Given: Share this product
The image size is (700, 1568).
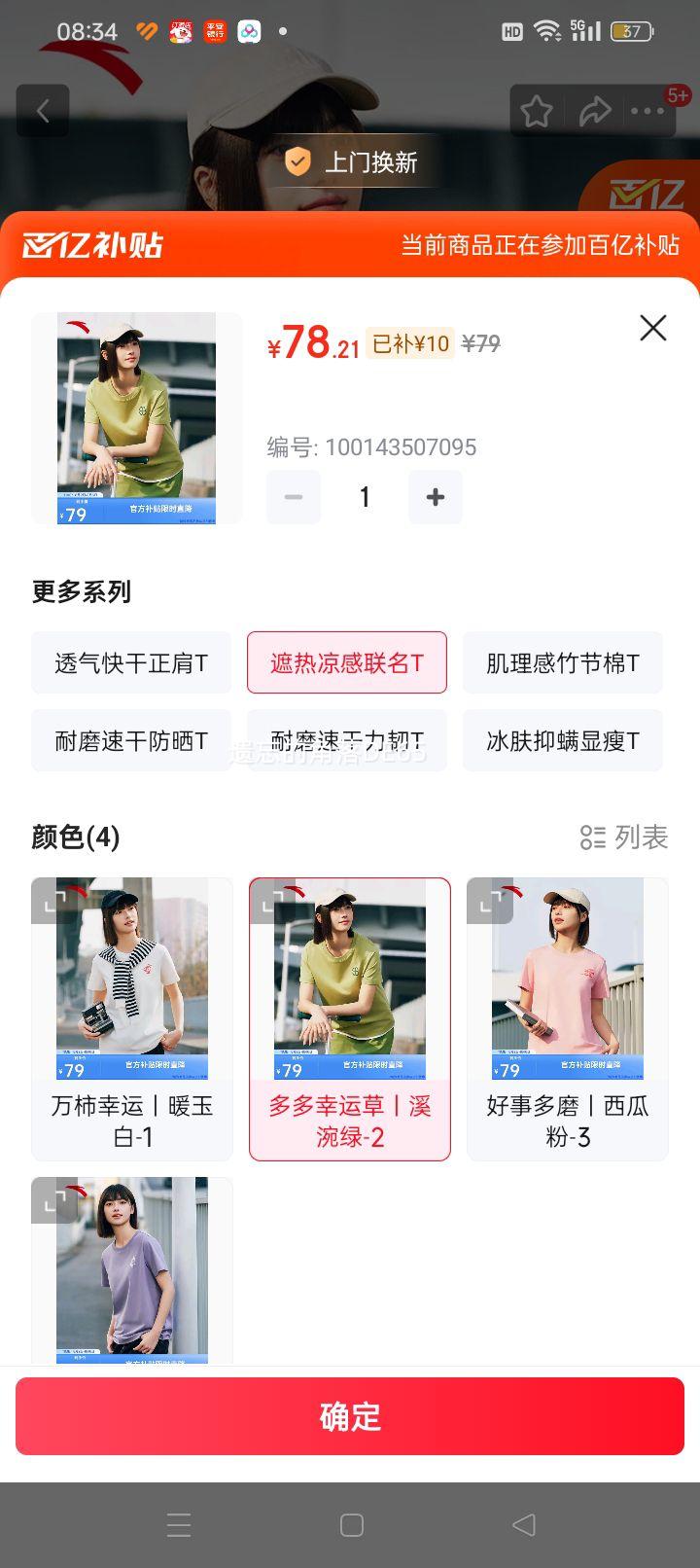Looking at the screenshot, I should point(594,111).
